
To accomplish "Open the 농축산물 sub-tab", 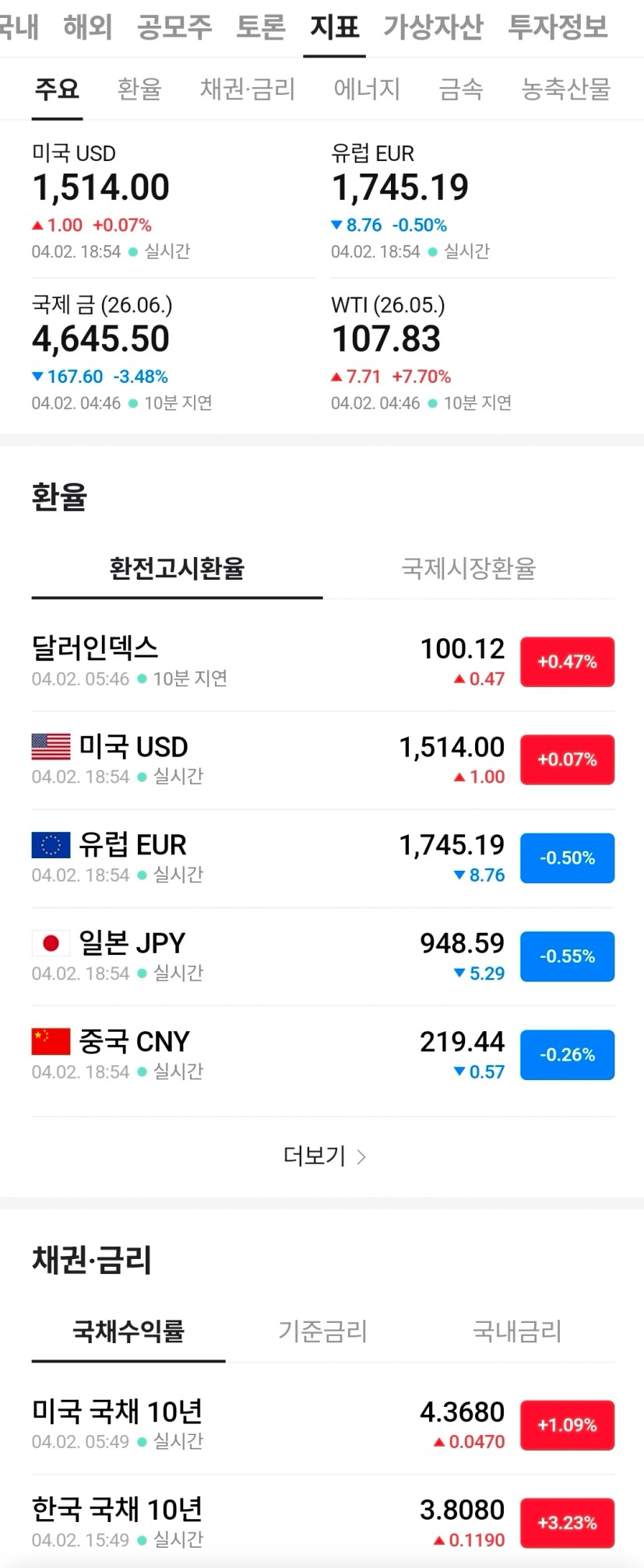I will (565, 89).
